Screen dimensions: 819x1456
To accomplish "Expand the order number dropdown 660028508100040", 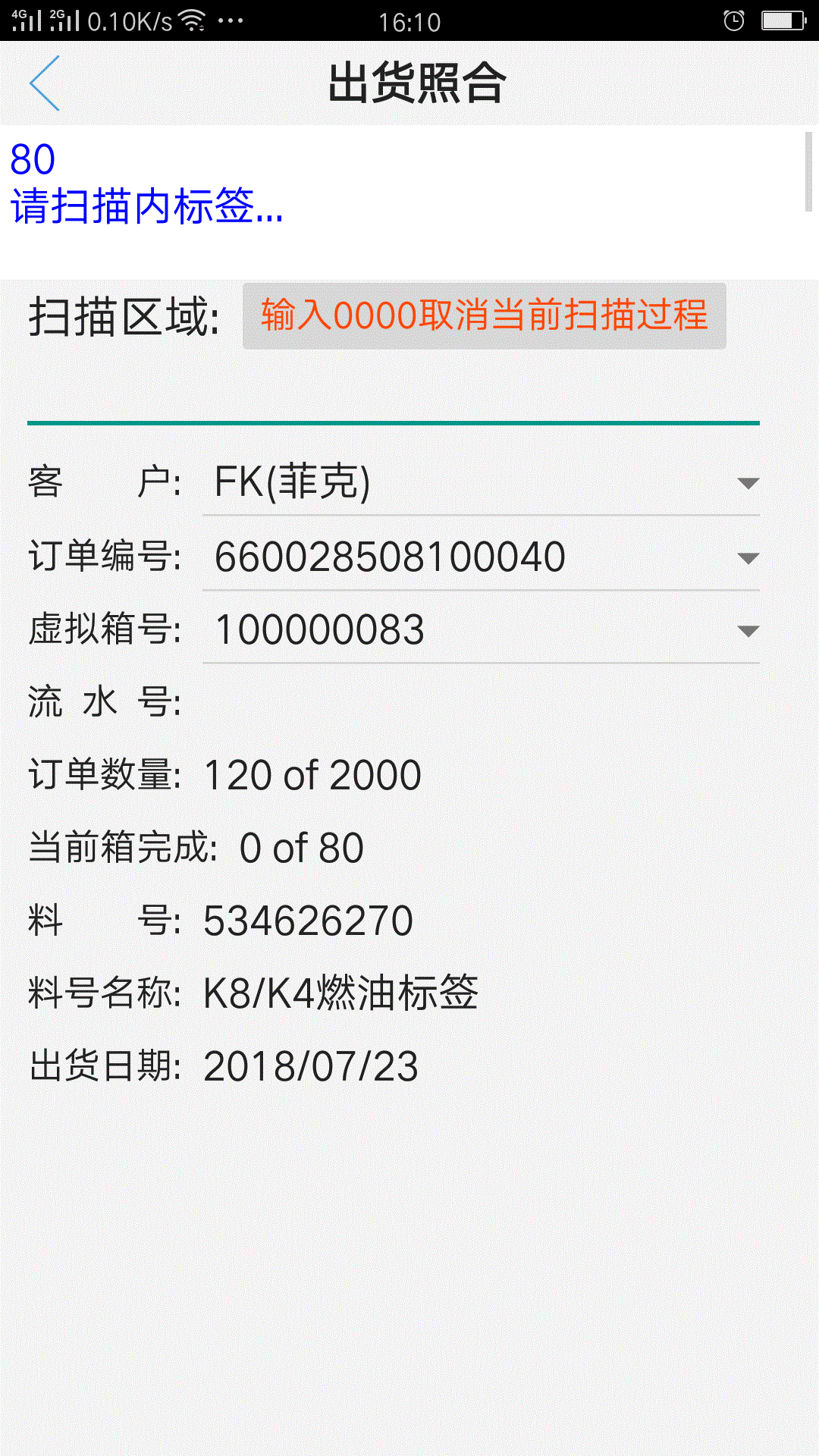I will click(481, 557).
